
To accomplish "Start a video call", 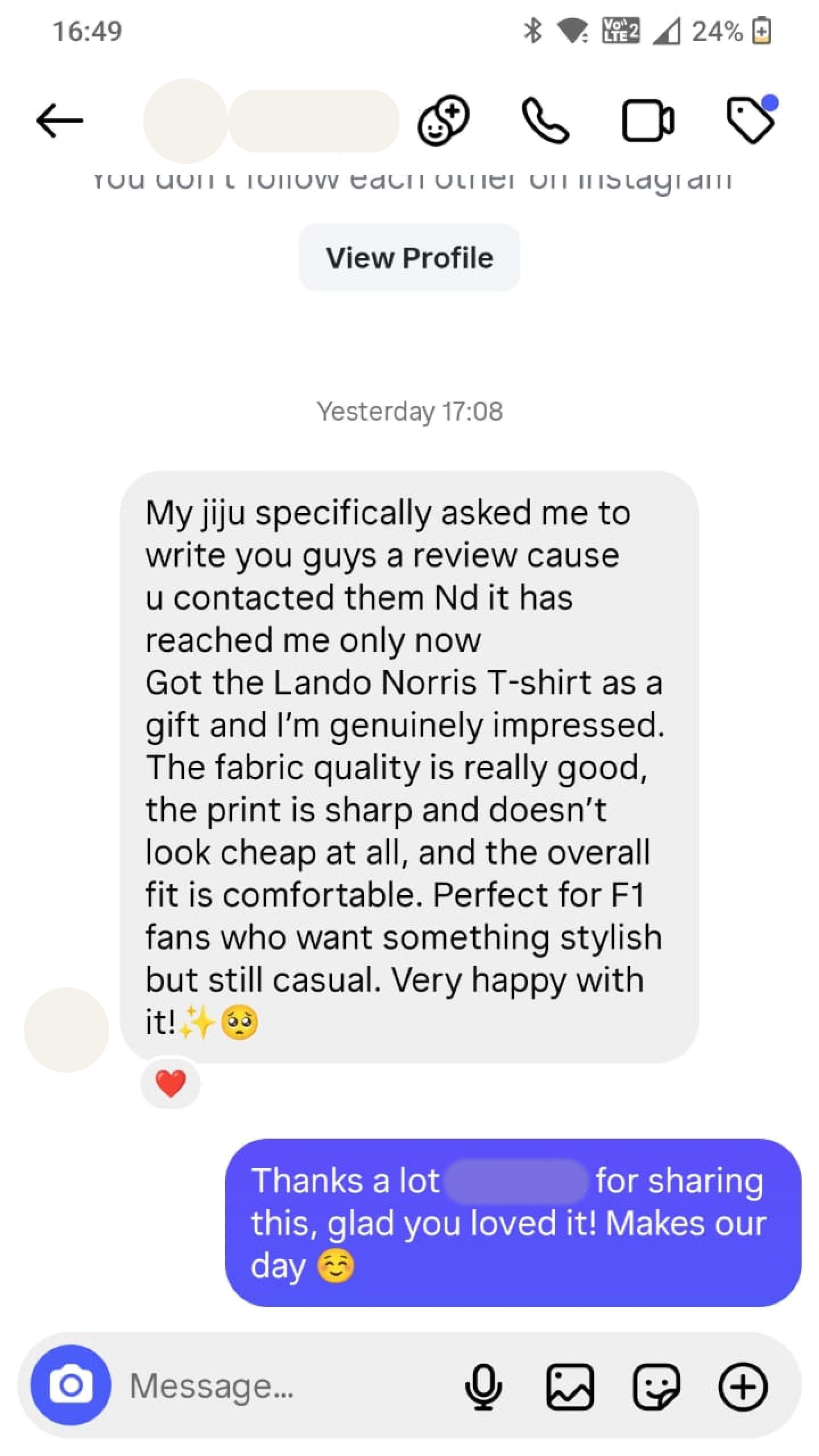I will pos(648,121).
